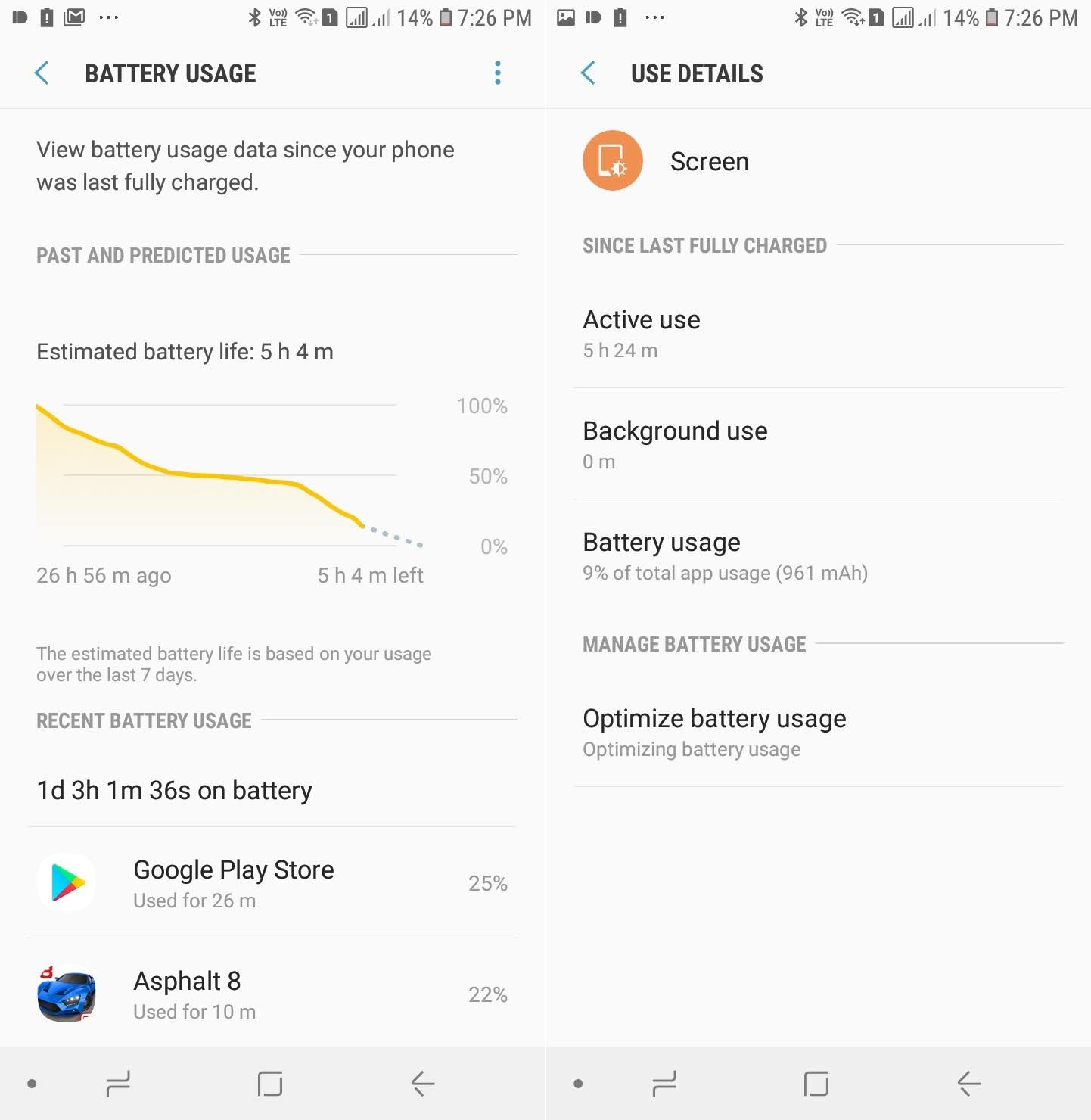Tap home button under Use Details
Viewport: 1091px width, 1120px height.
coord(816,1084)
